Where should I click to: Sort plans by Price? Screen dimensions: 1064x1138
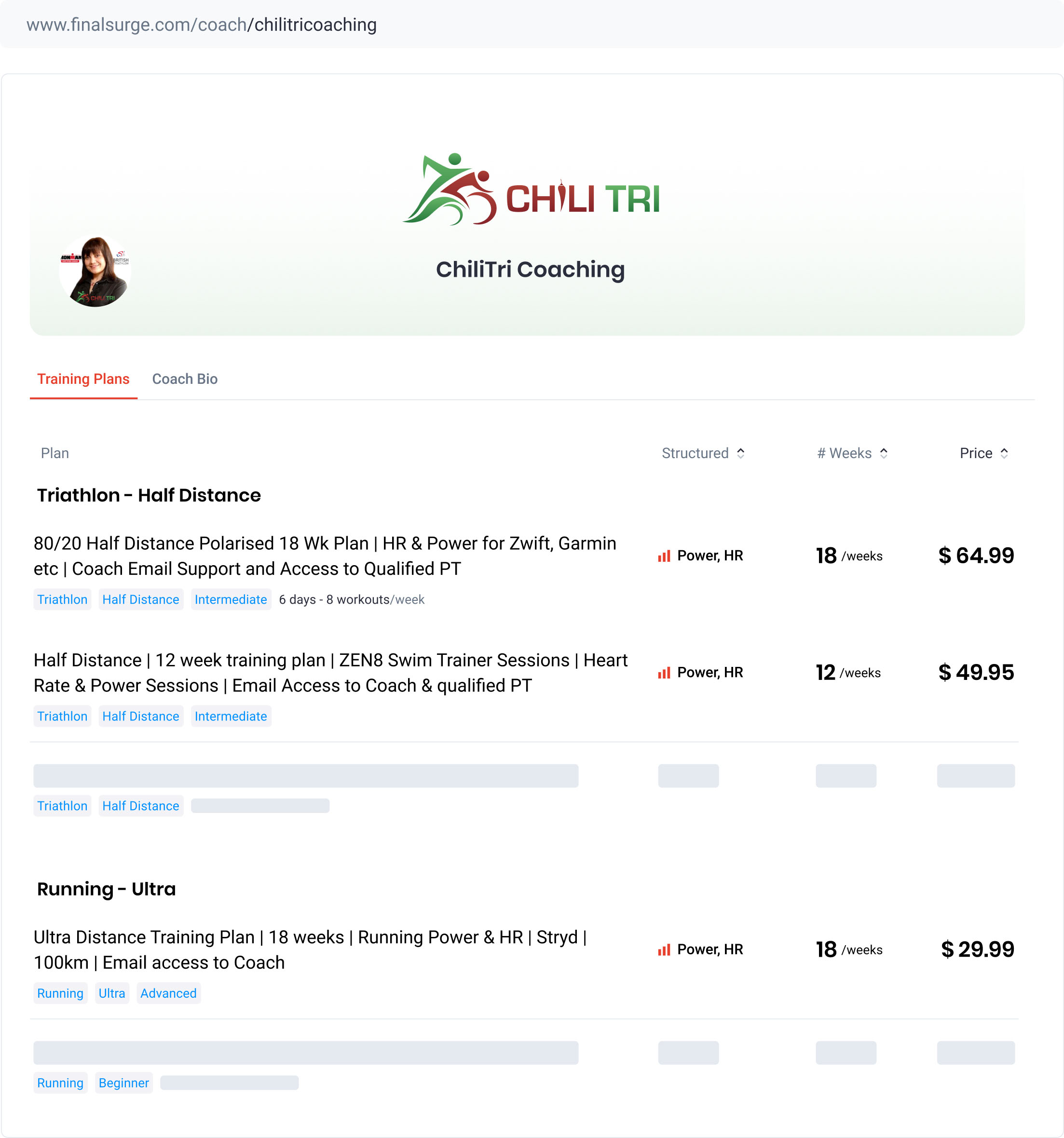(x=983, y=453)
